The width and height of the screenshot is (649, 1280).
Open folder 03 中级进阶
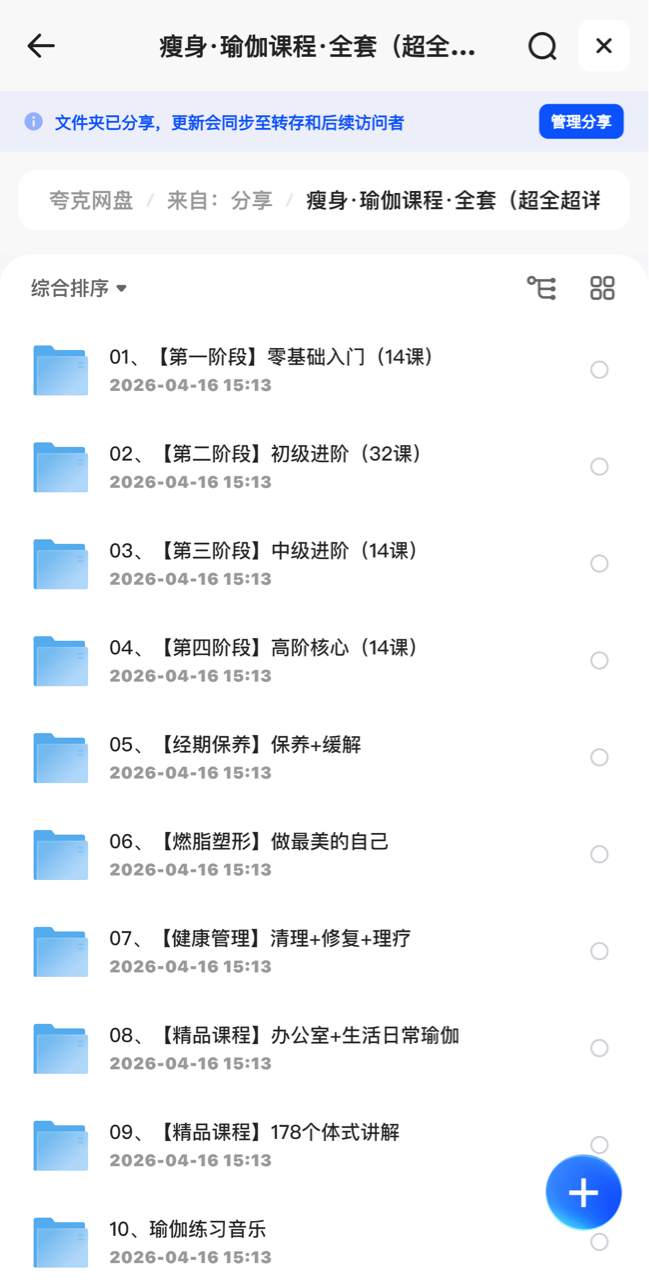[263, 552]
